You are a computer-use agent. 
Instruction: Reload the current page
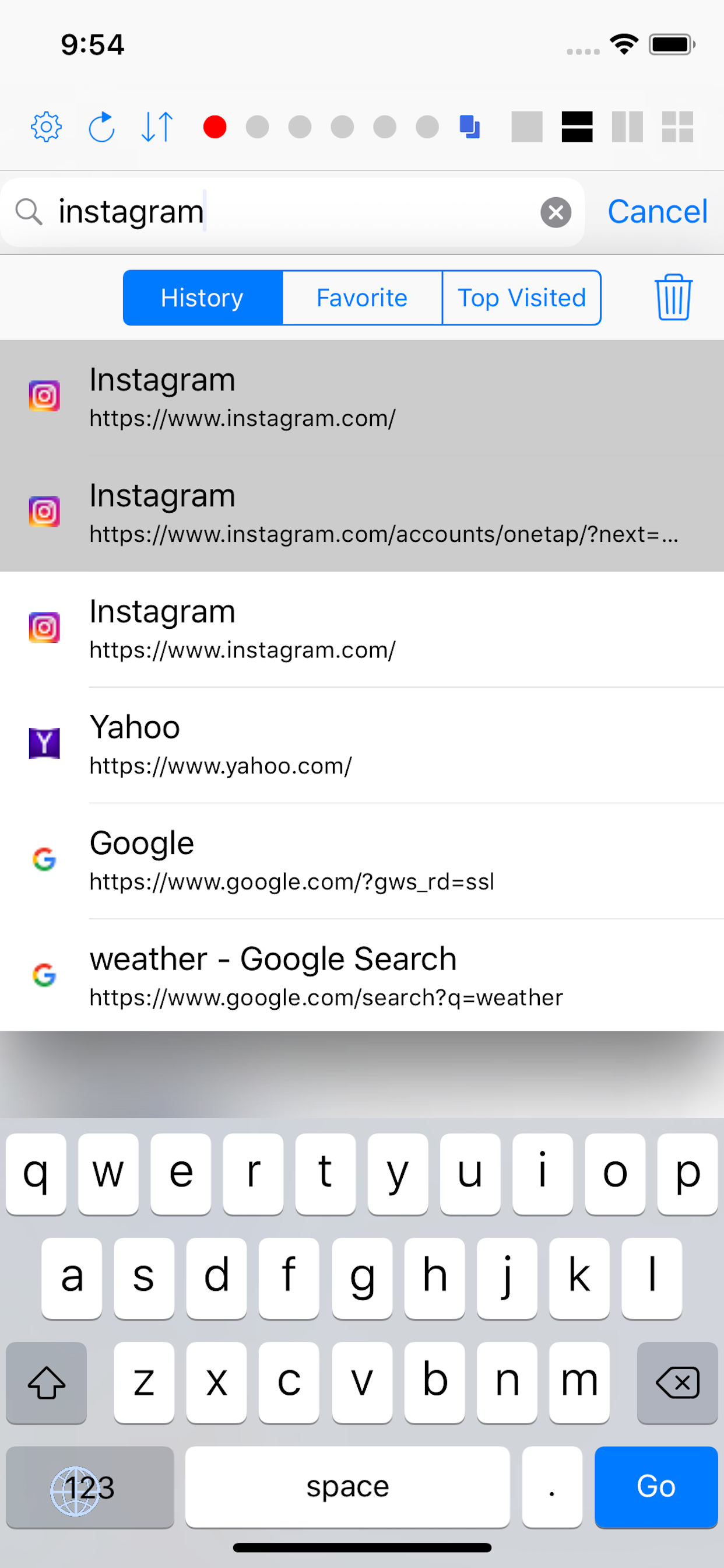[x=101, y=127]
